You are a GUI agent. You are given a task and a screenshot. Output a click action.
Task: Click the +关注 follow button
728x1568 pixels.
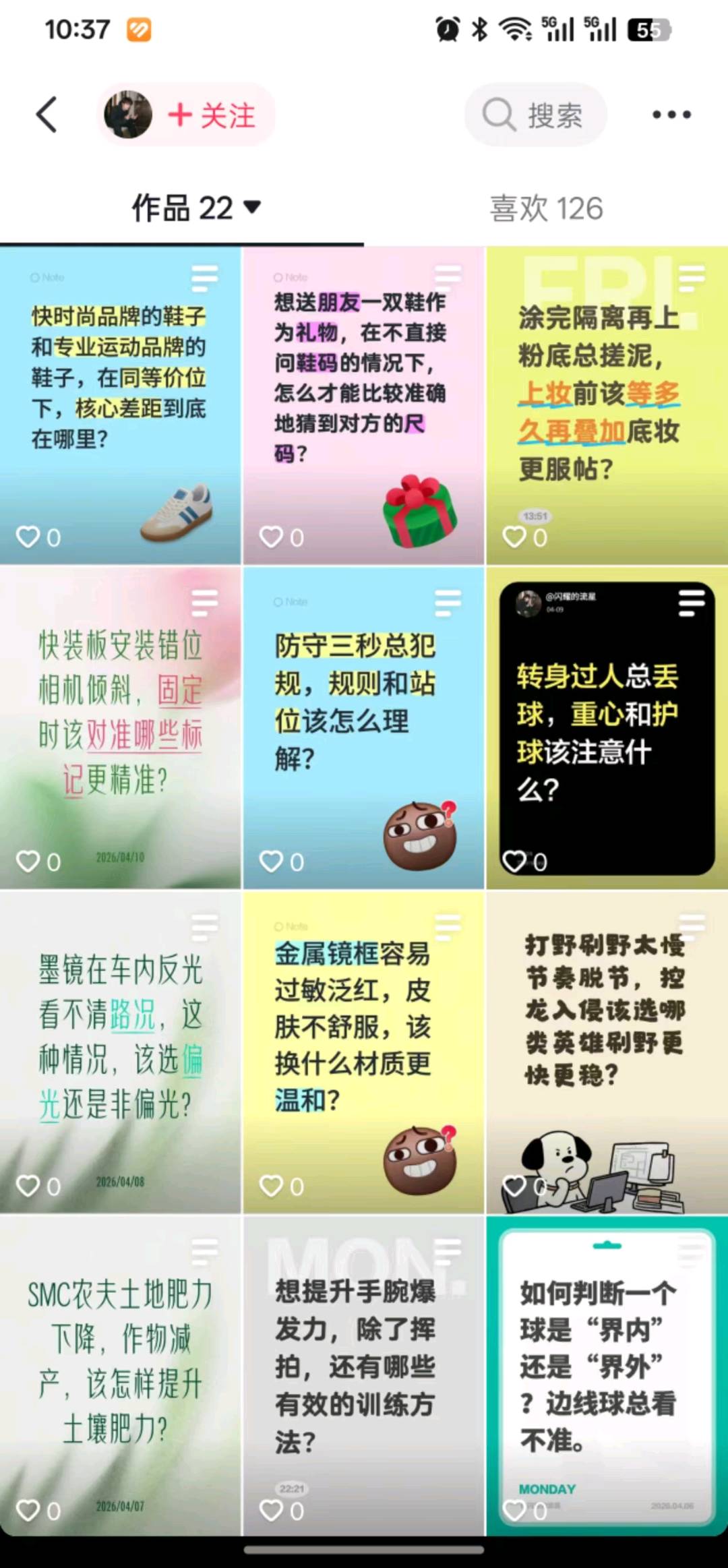pyautogui.click(x=209, y=115)
